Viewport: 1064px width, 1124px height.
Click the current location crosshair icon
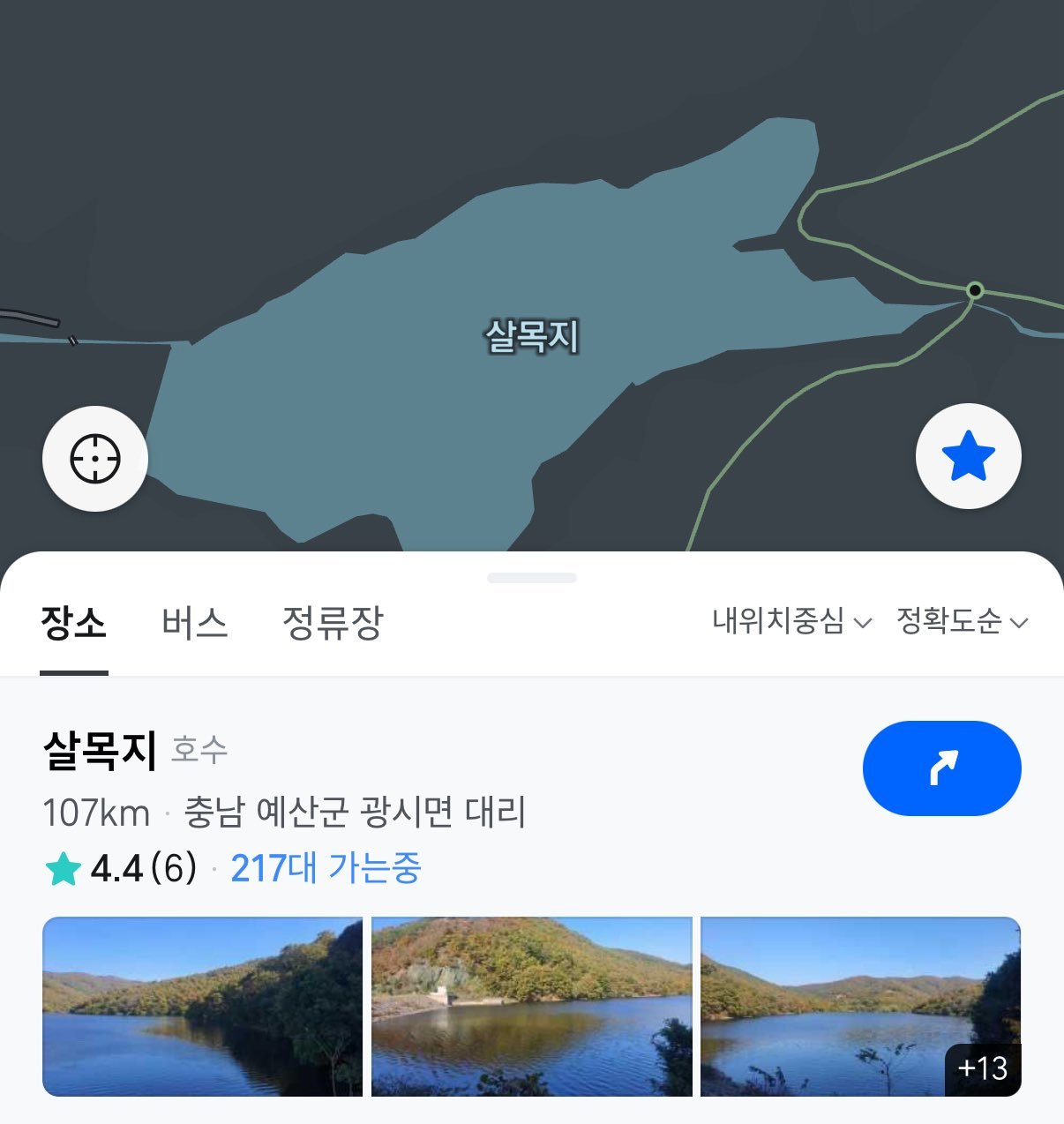point(94,459)
